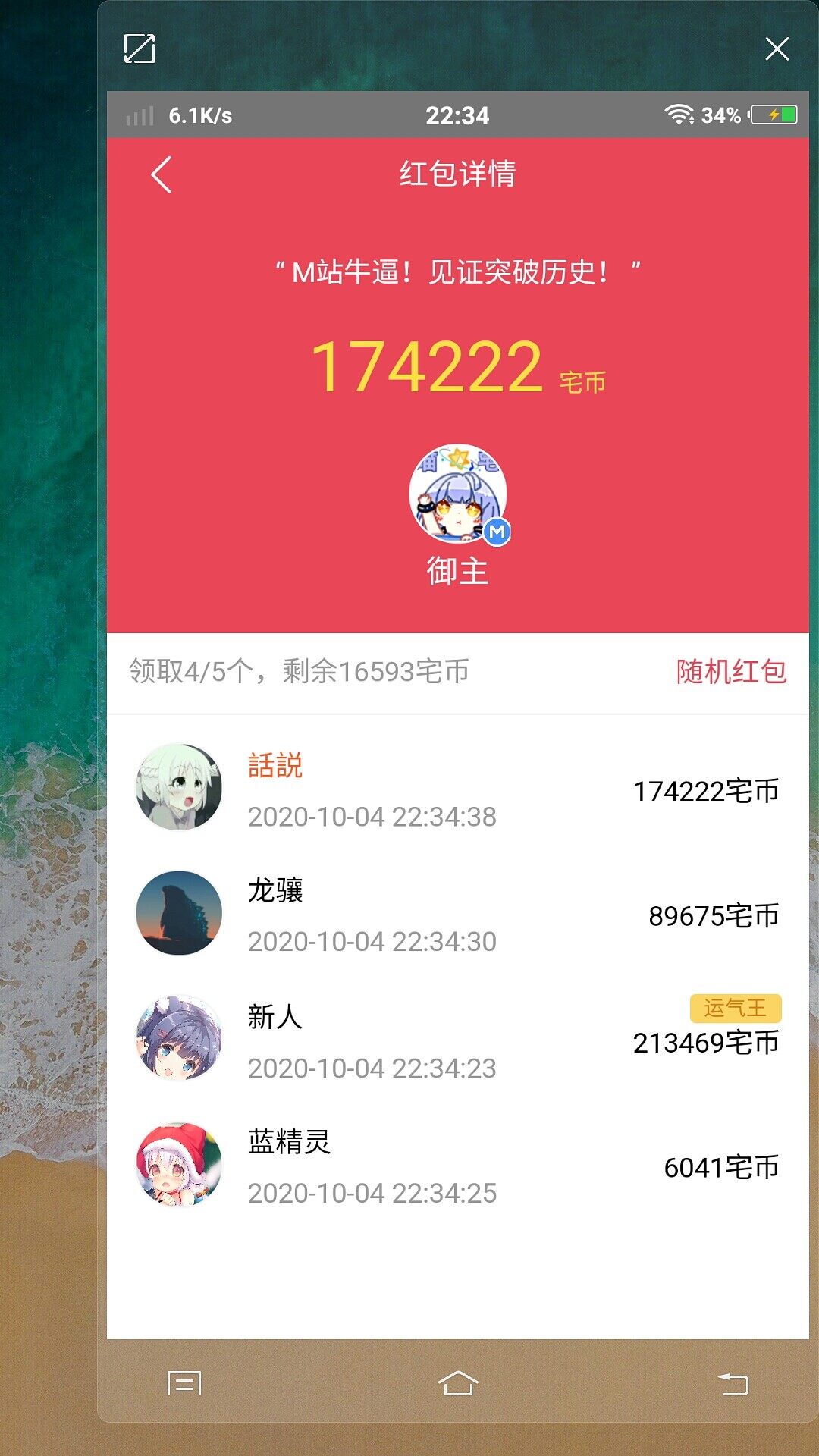This screenshot has height=1456, width=819.
Task: Close the screenshot preview overlay
Action: 777,49
